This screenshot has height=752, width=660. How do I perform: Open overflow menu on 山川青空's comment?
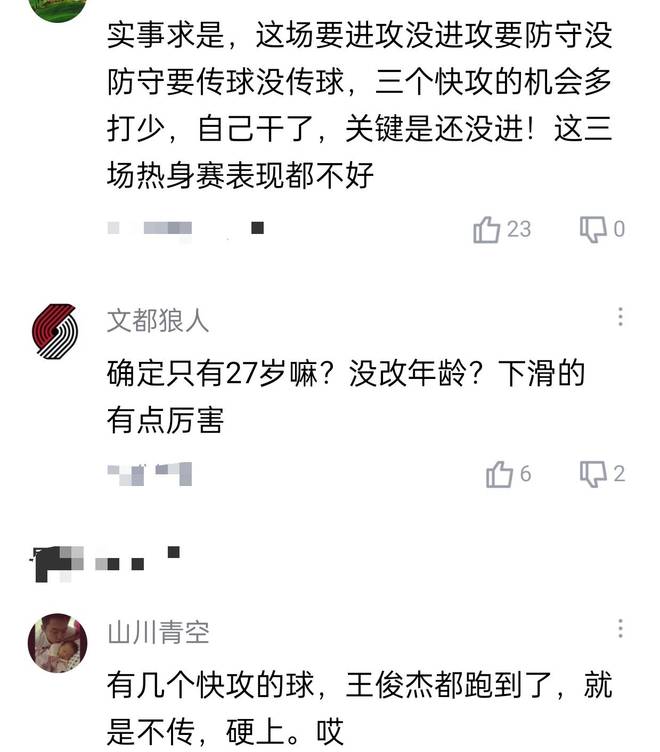(x=620, y=629)
